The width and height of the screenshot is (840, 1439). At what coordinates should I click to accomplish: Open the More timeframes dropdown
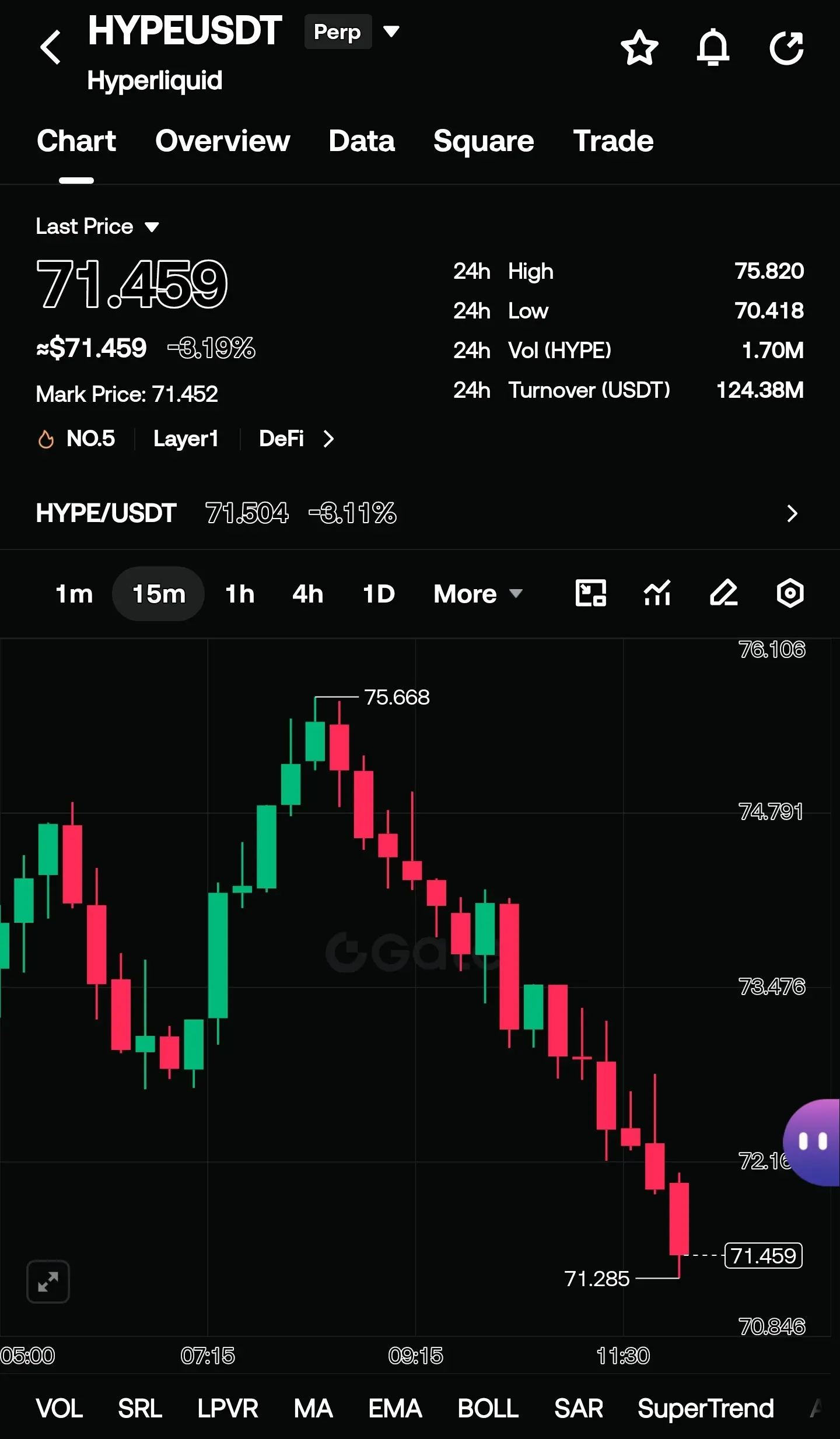coord(478,594)
